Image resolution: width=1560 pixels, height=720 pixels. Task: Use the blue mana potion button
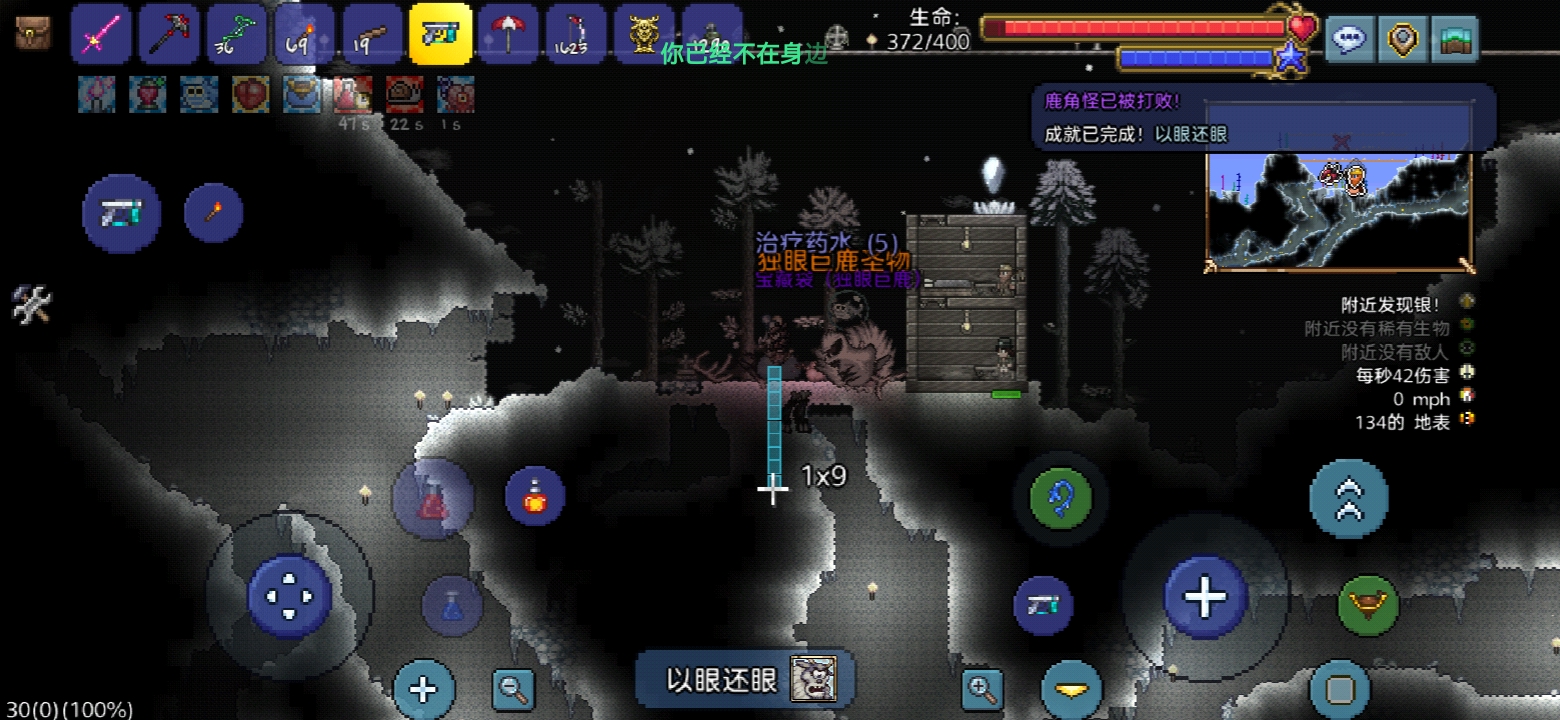[452, 606]
